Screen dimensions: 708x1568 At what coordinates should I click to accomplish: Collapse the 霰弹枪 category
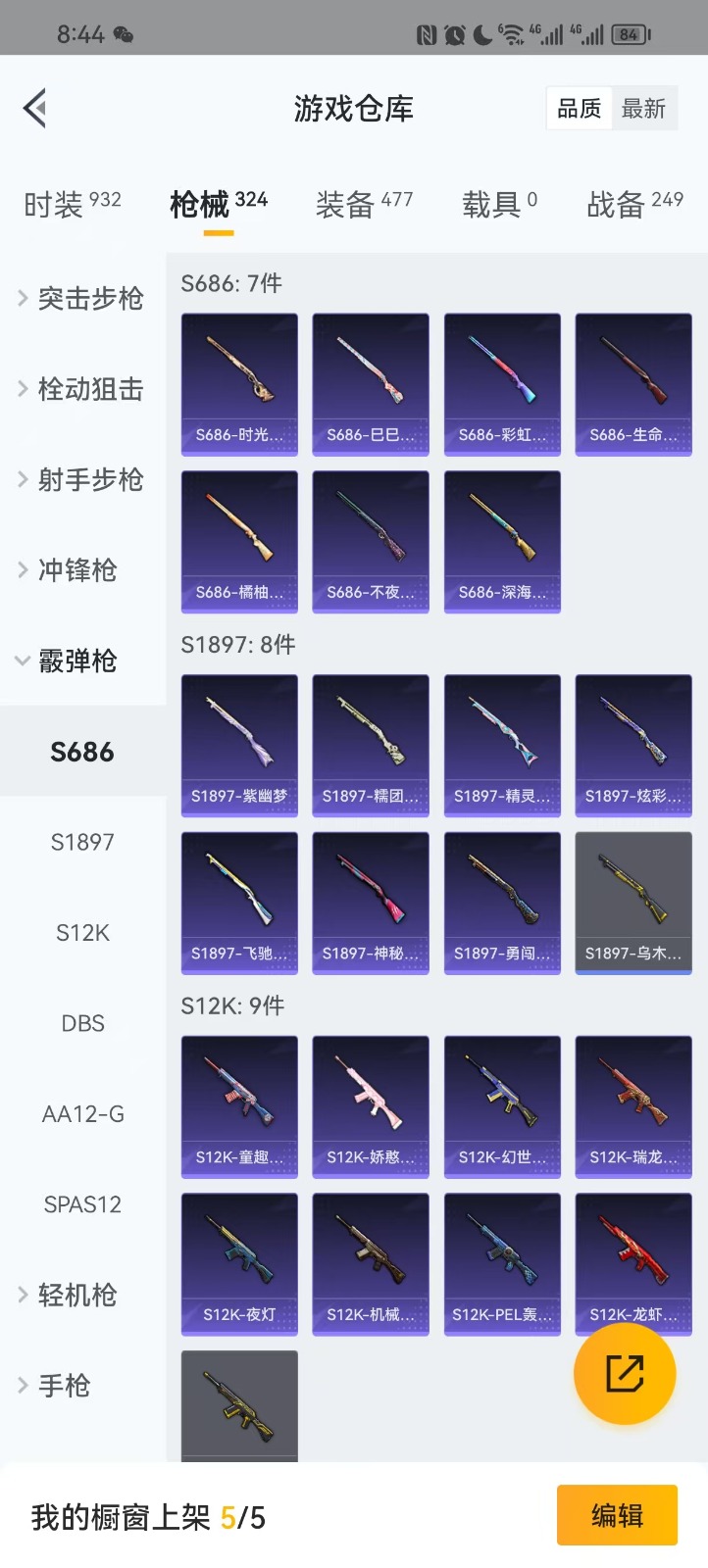click(x=76, y=661)
